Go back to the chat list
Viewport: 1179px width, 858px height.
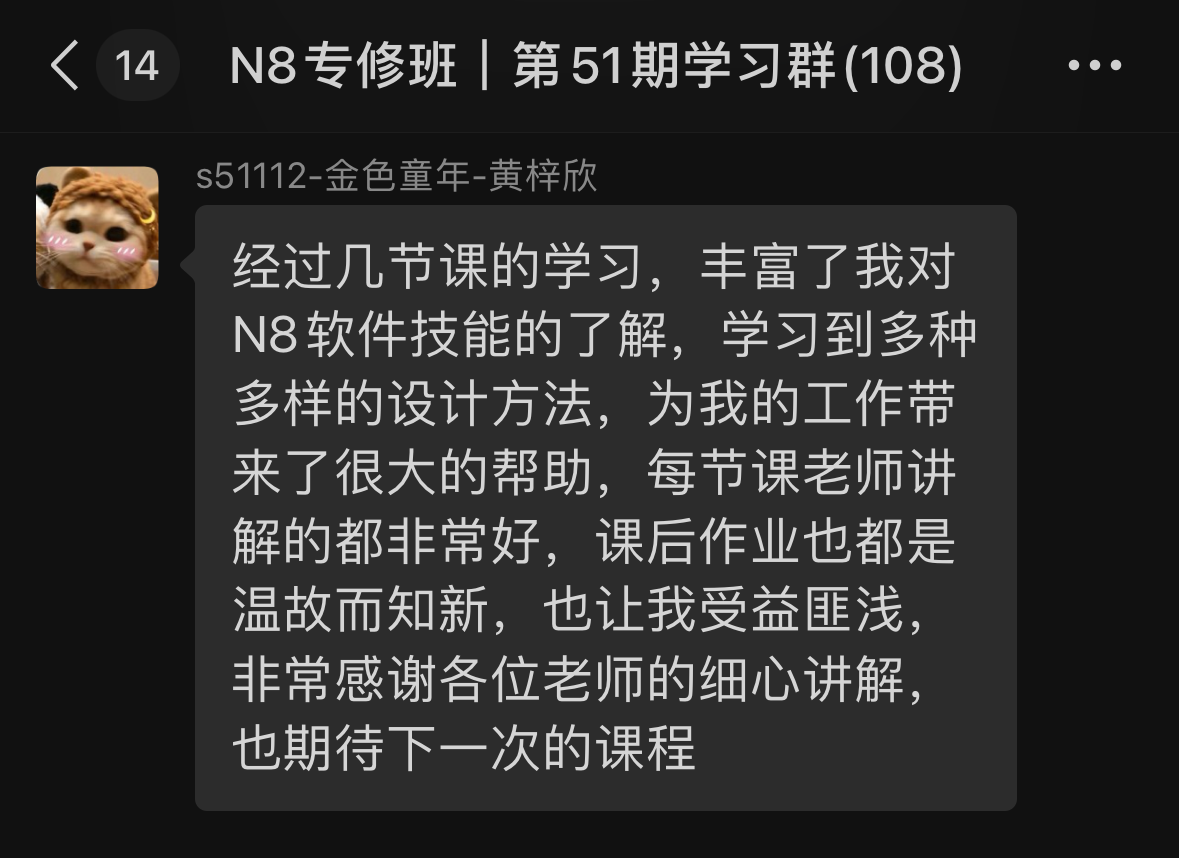pos(66,66)
